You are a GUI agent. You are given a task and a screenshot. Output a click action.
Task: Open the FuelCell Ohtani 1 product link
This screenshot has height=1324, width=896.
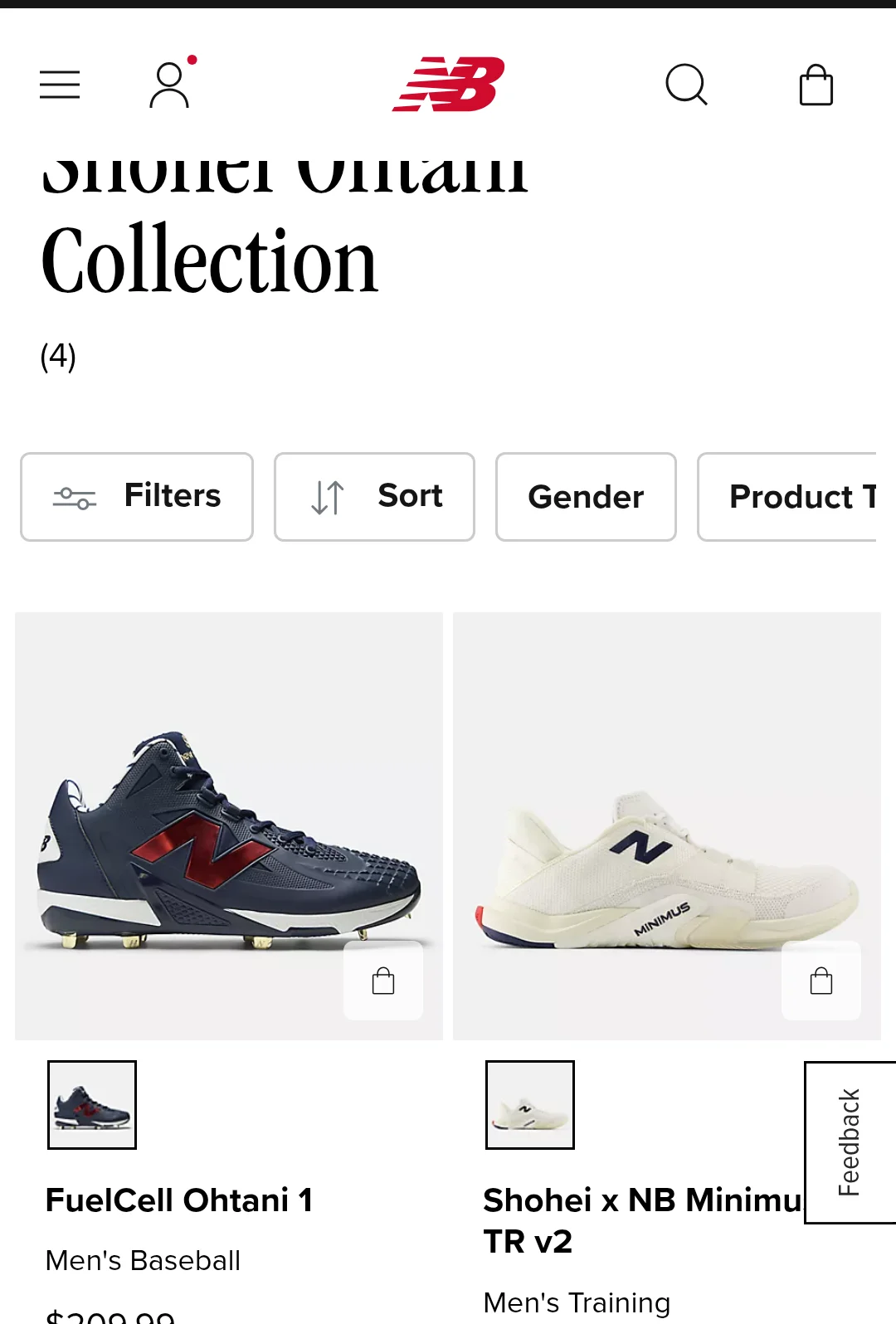pos(178,1199)
